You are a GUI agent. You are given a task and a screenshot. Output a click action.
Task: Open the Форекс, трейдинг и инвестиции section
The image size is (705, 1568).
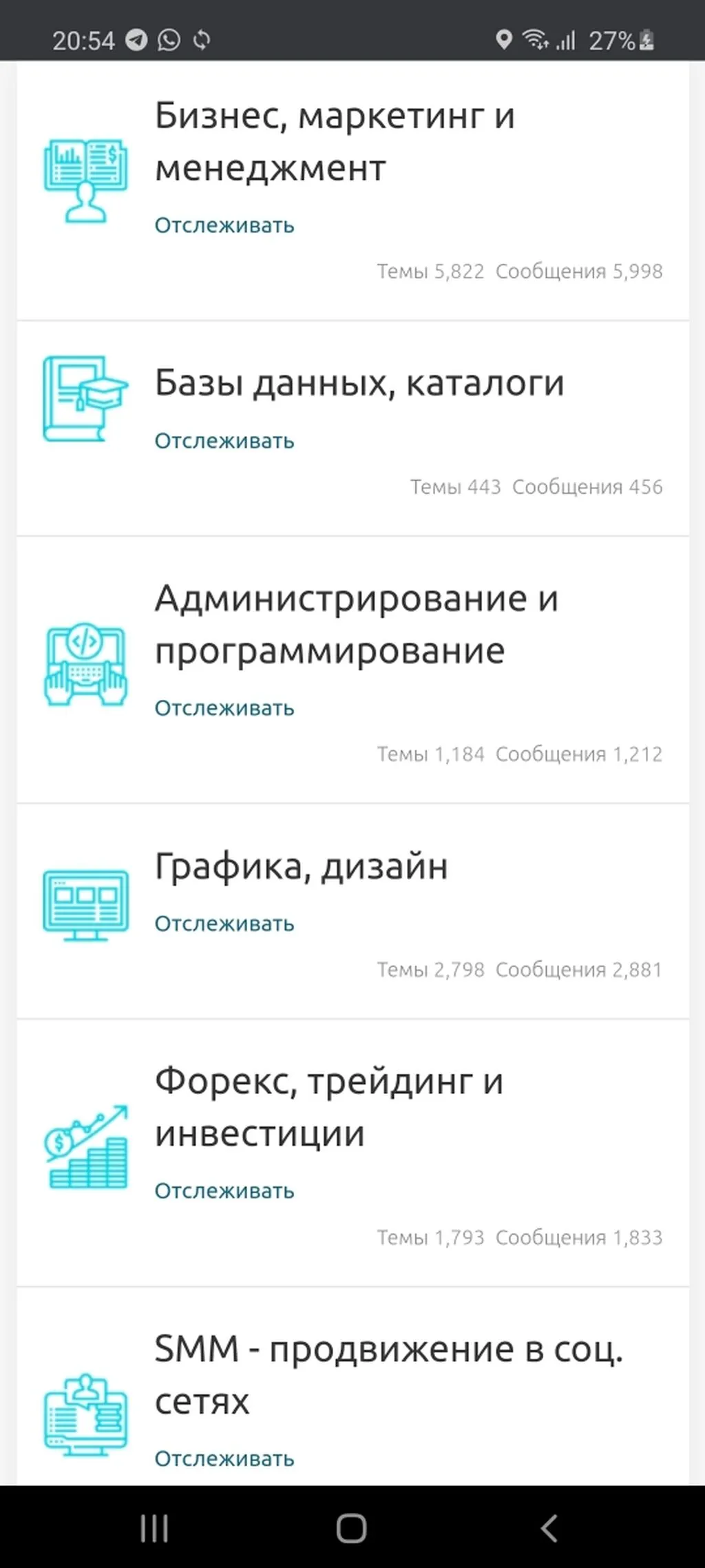pos(329,1107)
